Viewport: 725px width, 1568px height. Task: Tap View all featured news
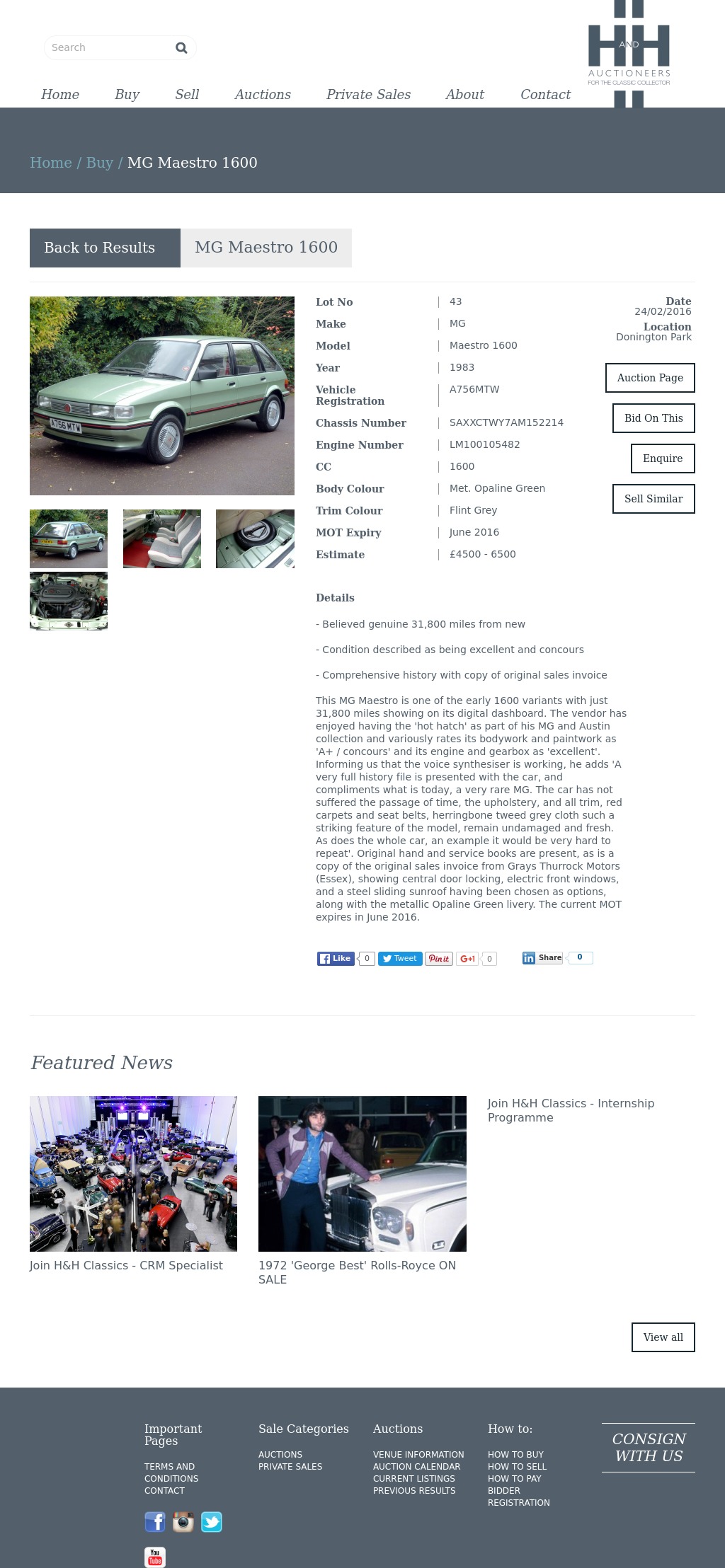pos(663,1337)
